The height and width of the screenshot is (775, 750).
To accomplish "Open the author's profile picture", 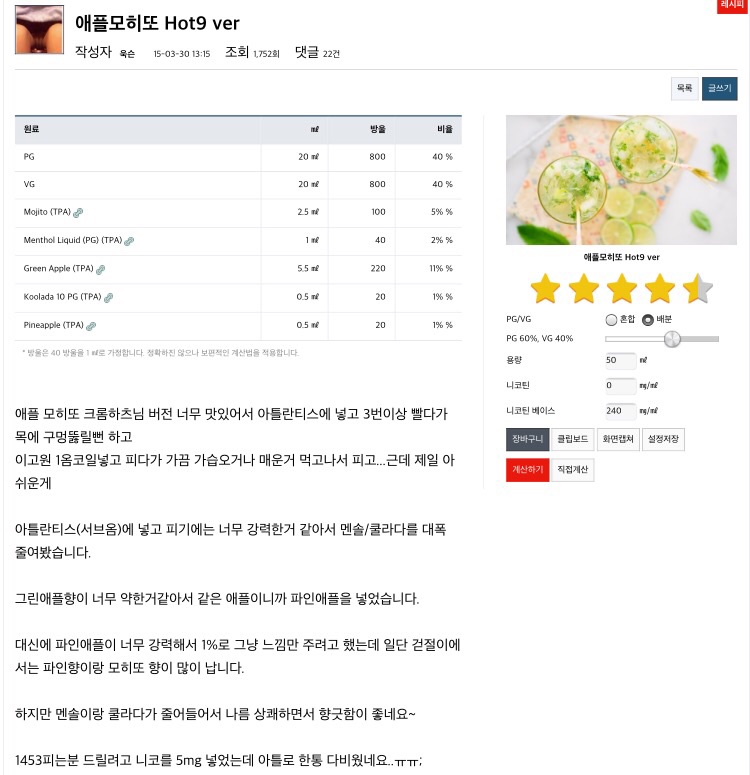I will click(40, 30).
